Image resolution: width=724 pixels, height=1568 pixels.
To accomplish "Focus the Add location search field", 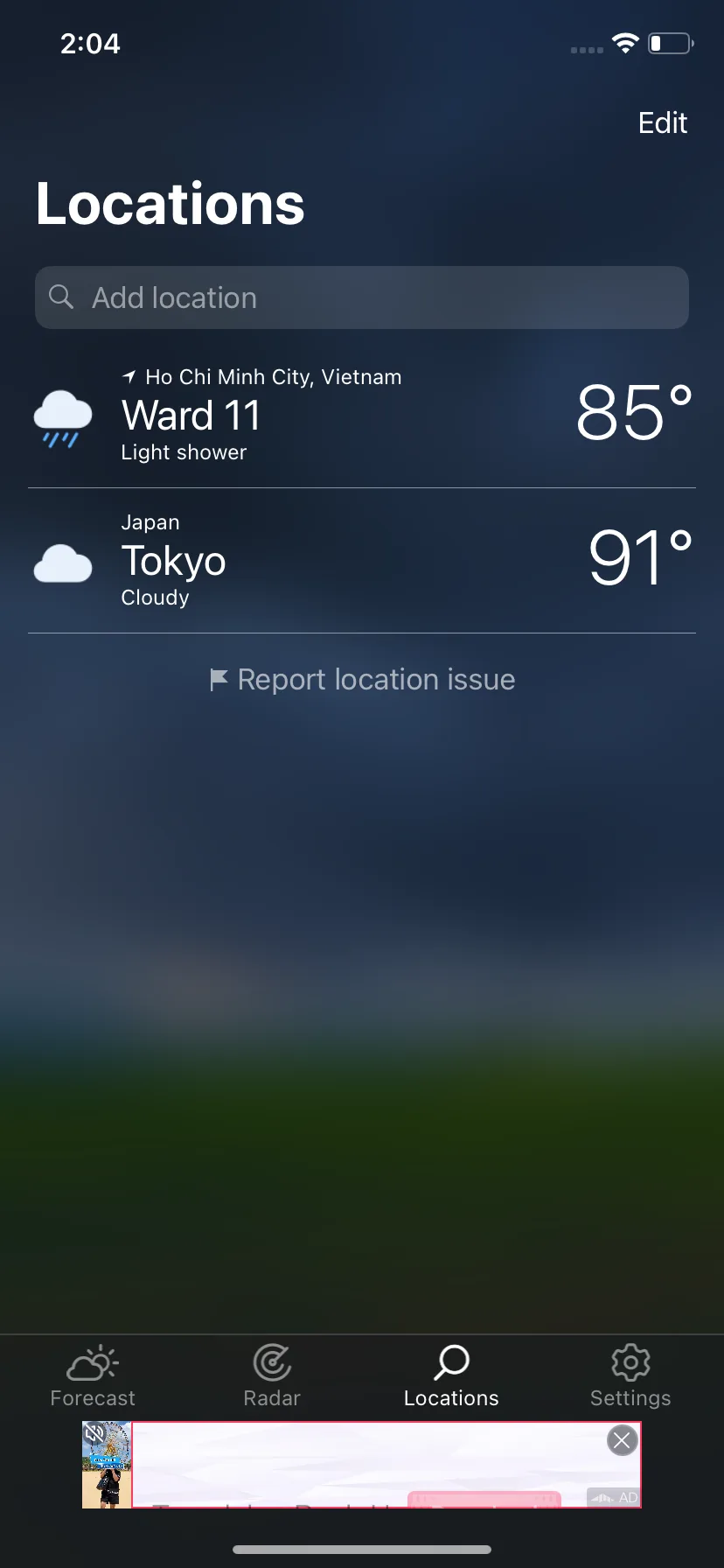I will click(362, 298).
